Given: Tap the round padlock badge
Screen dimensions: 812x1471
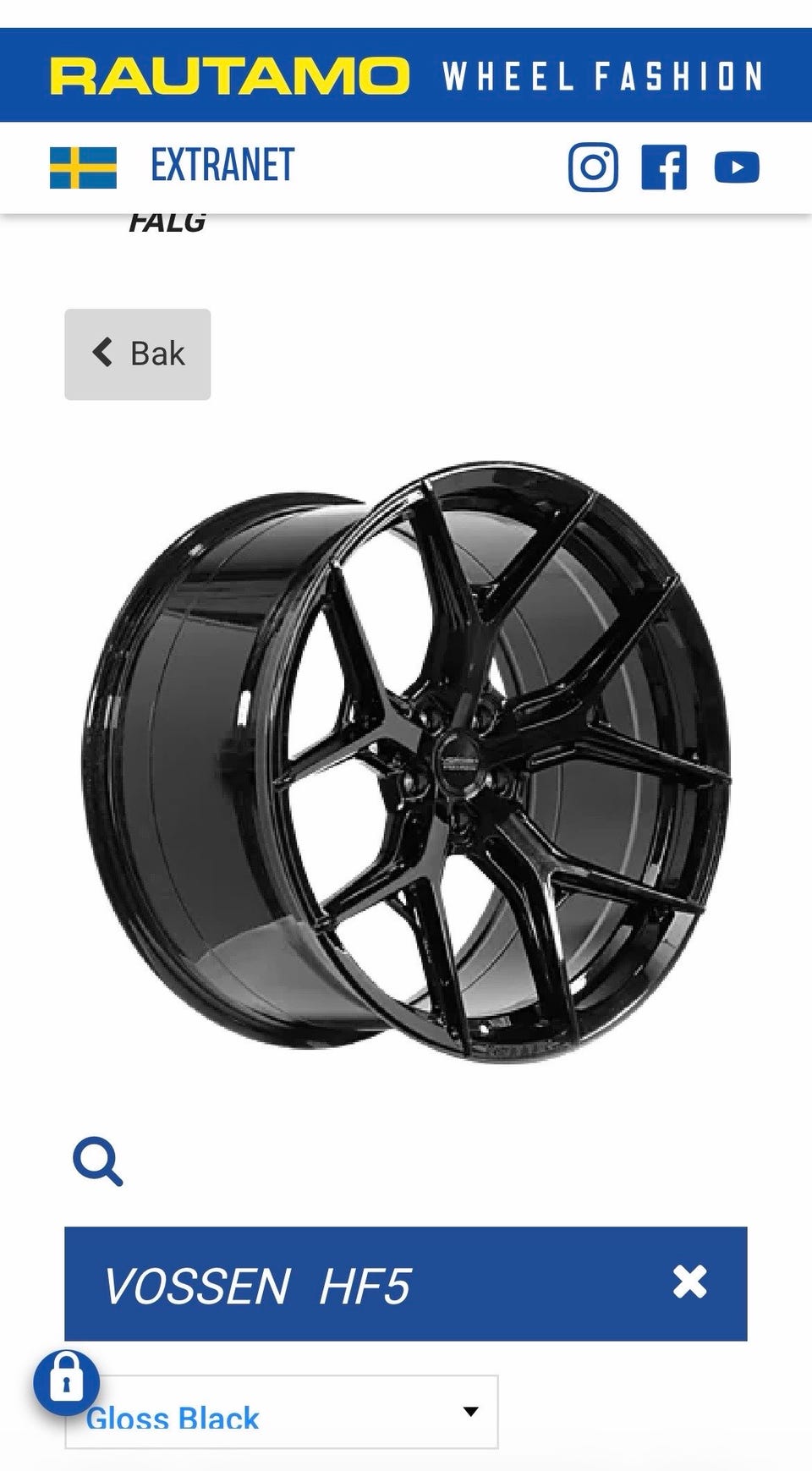Looking at the screenshot, I should coord(67,1383).
